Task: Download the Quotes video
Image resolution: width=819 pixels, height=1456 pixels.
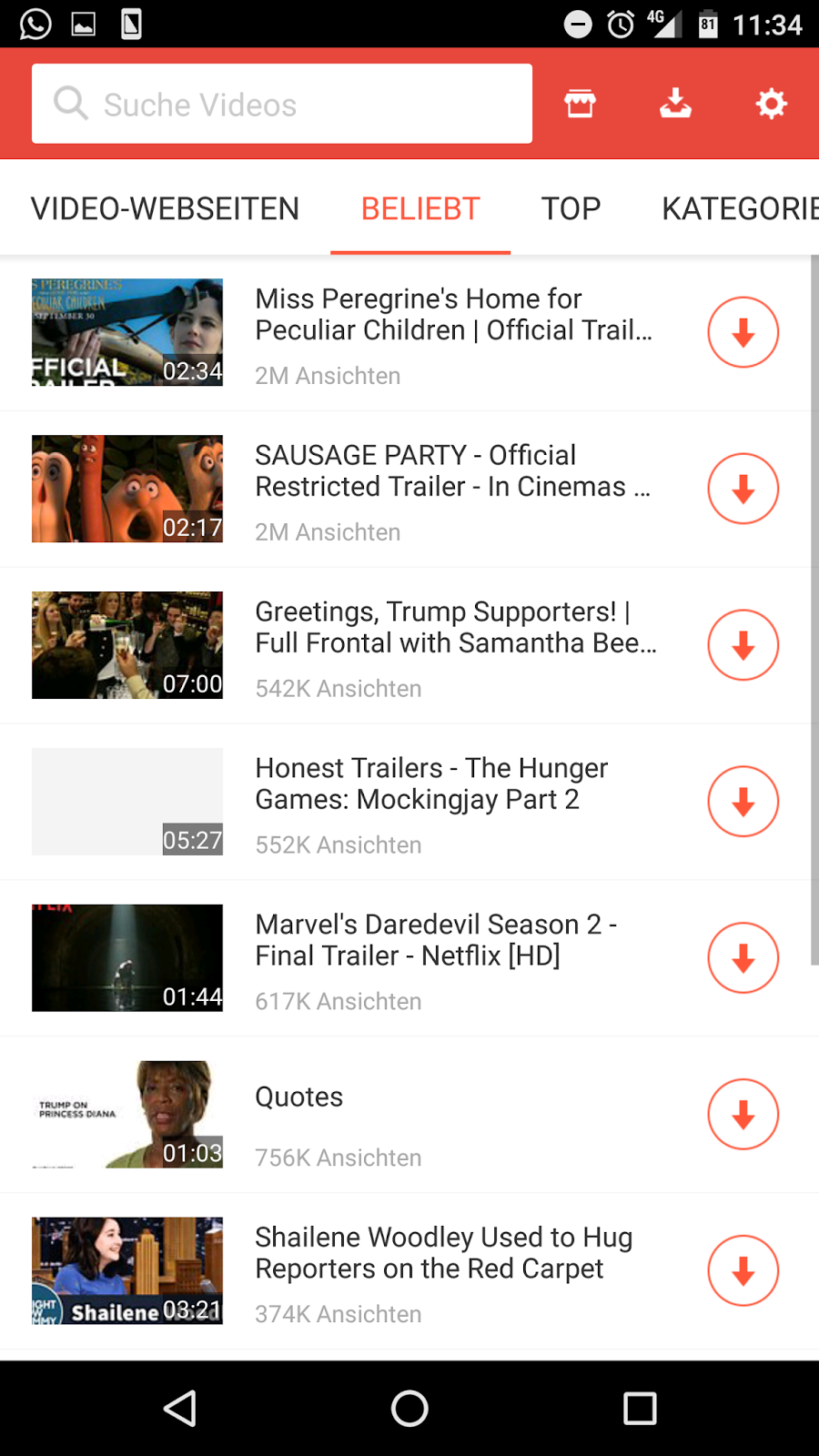Action: click(x=743, y=1115)
